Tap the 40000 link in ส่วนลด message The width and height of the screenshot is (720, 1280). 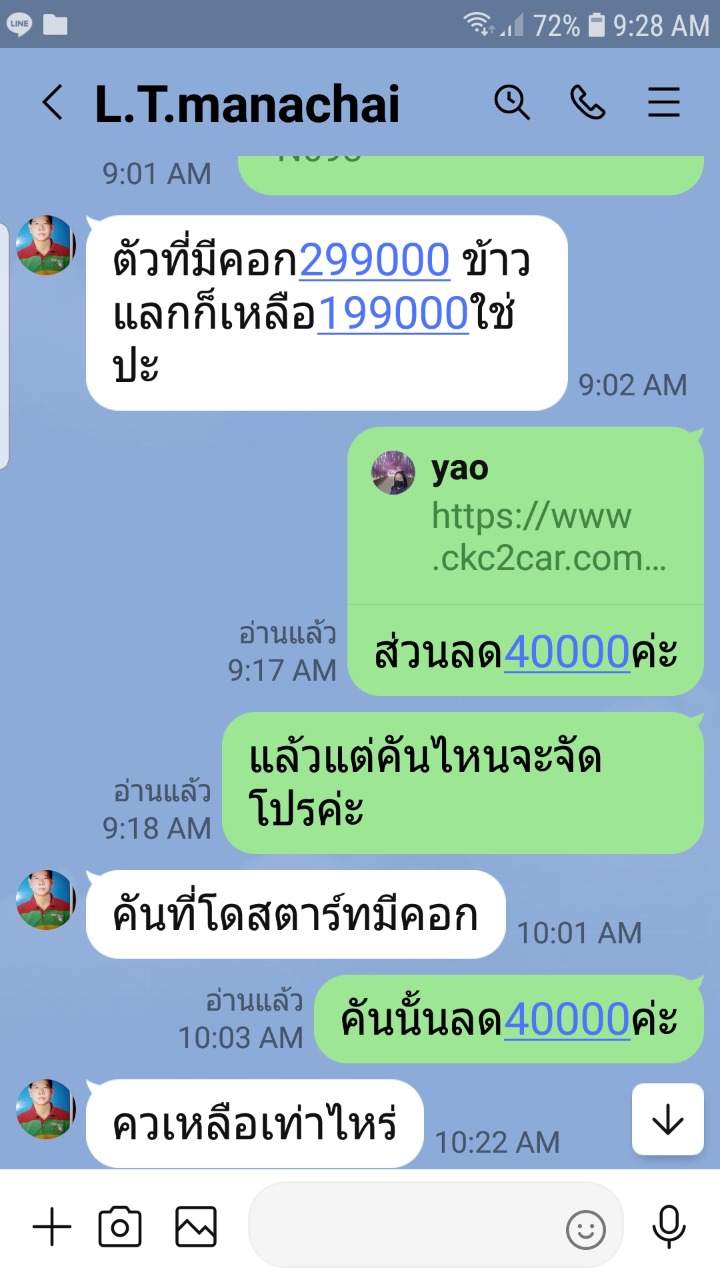[x=567, y=652]
